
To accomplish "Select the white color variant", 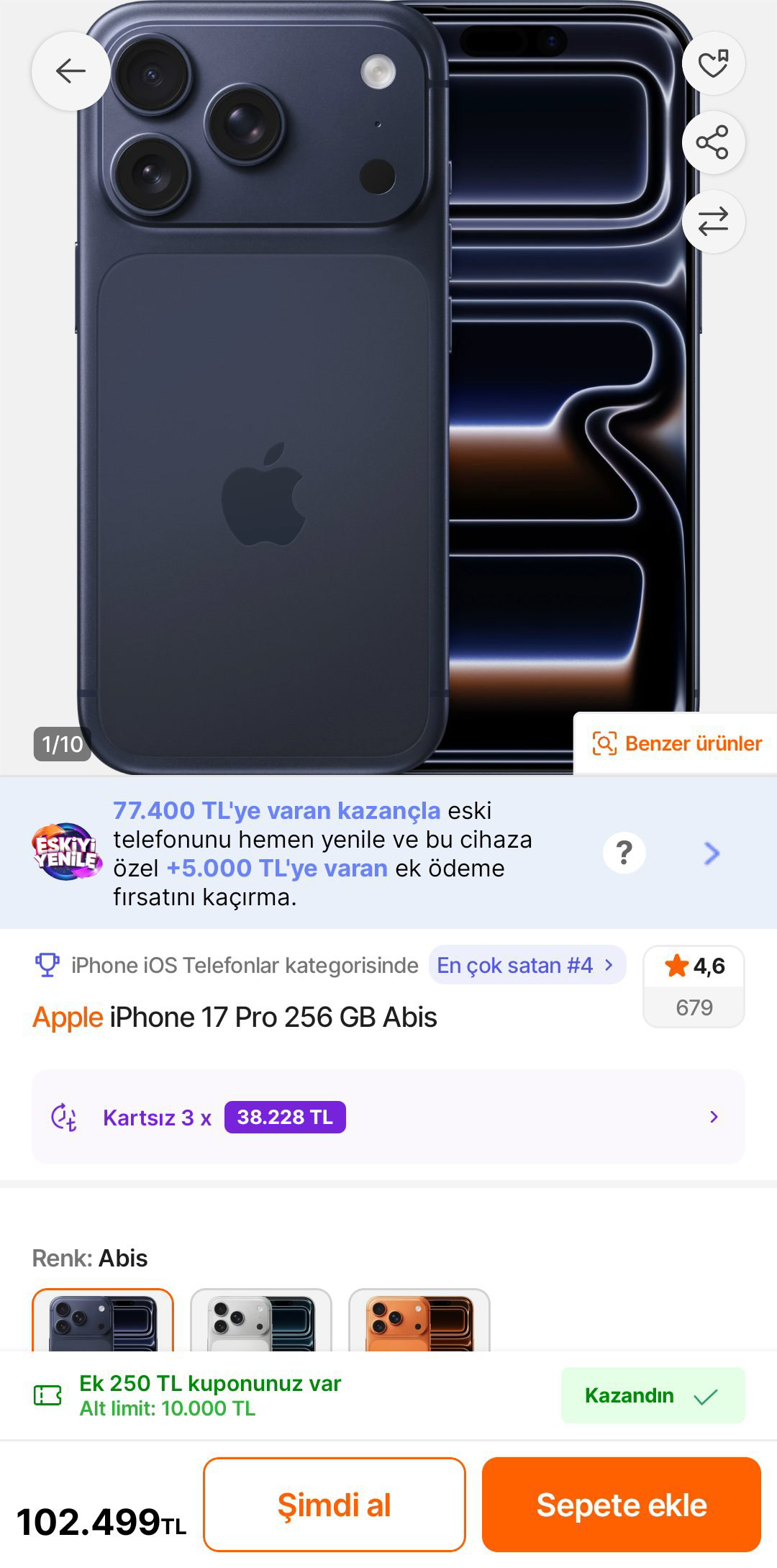I will (x=261, y=1322).
